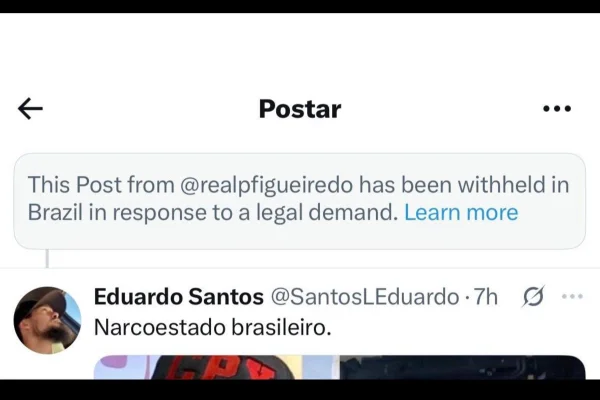This screenshot has height=400, width=600.
Task: Open Eduardo Santos' profile picture
Action: pyautogui.click(x=47, y=320)
